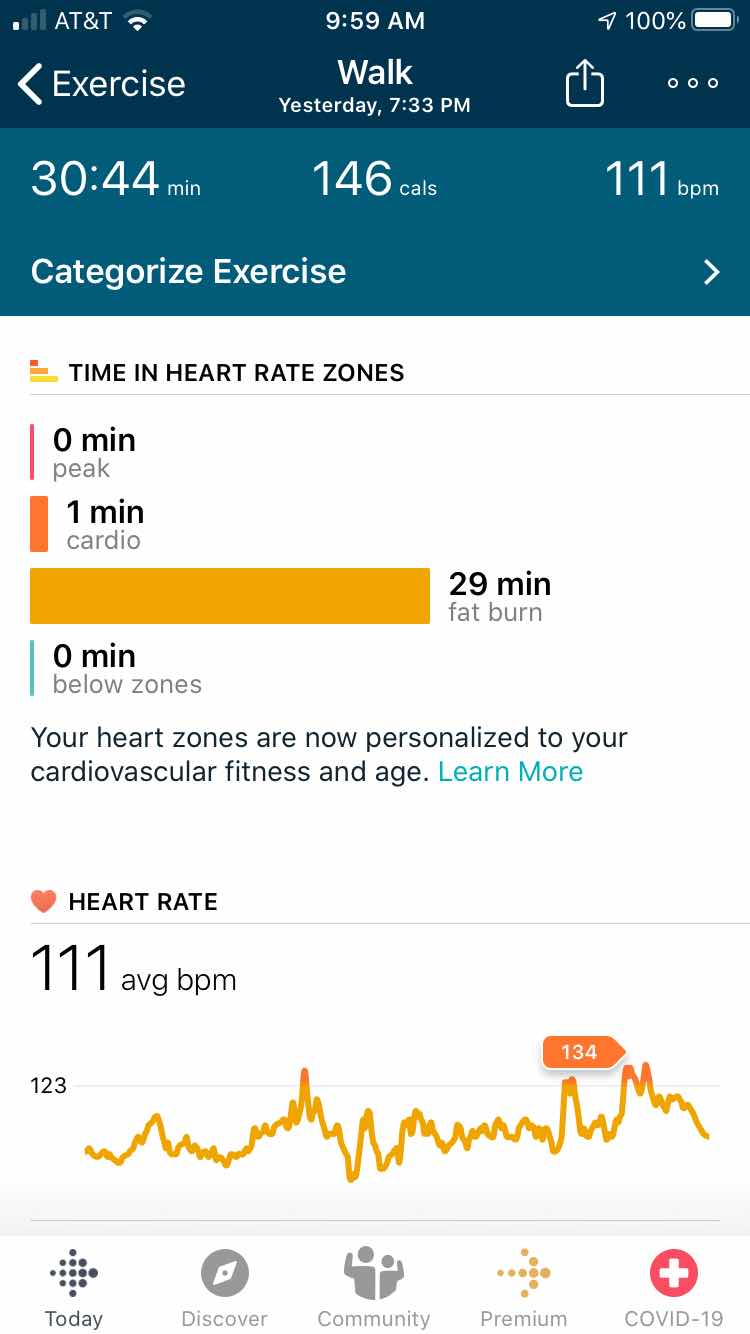This screenshot has width=750, height=1334.
Task: Go back to Exercise list
Action: pyautogui.click(x=100, y=85)
